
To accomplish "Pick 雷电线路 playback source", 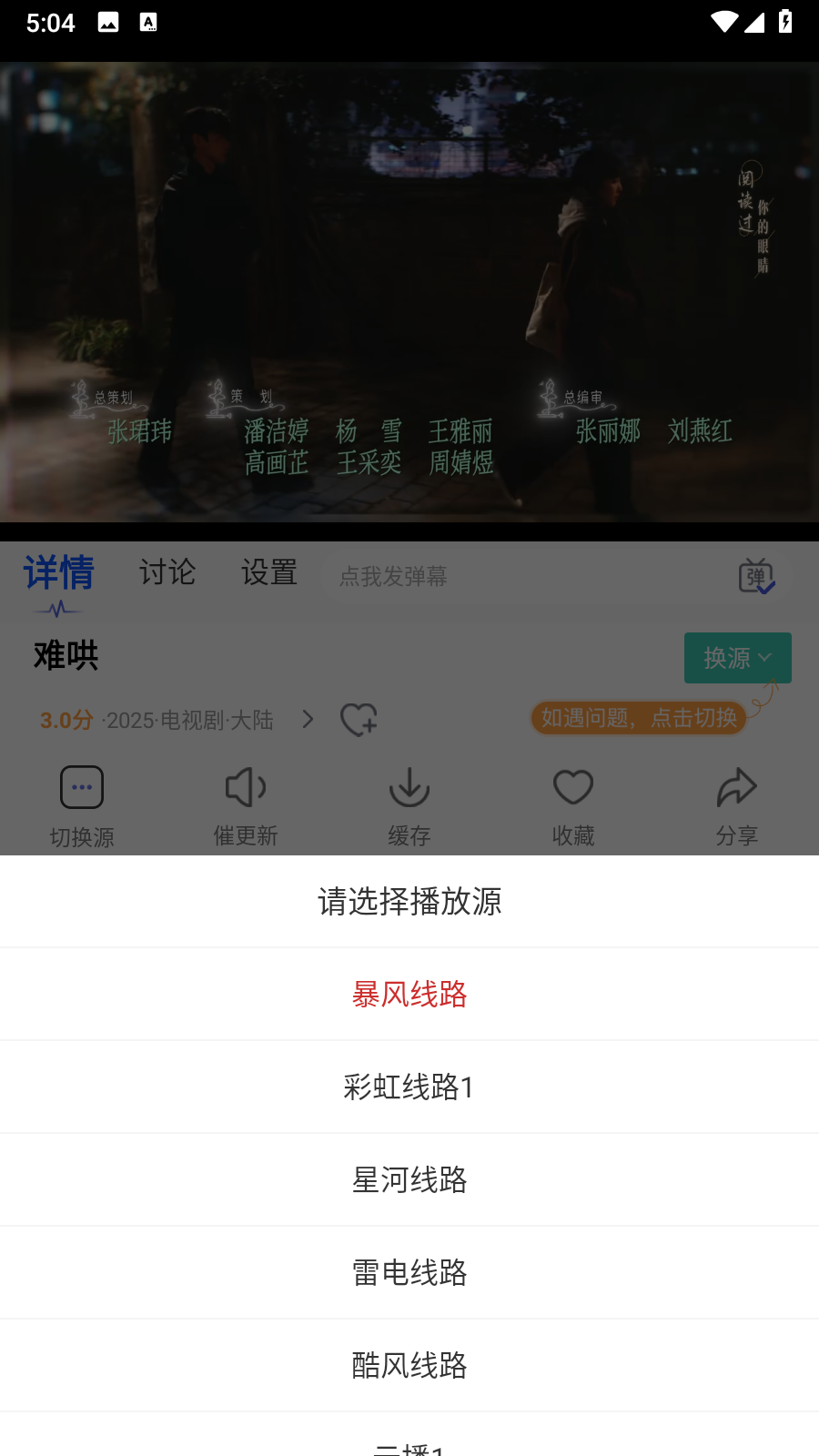I will click(409, 1272).
